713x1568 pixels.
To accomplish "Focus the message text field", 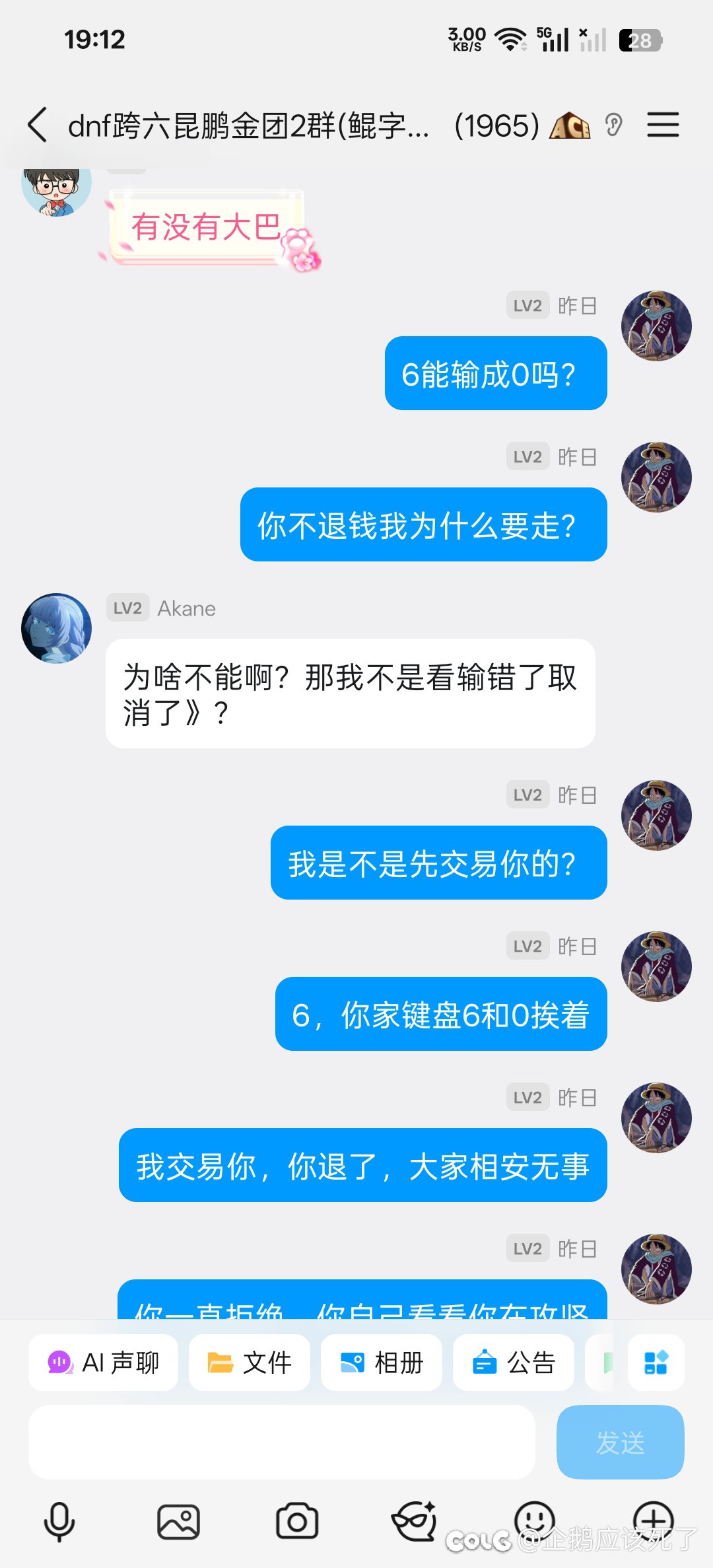I will pos(281,1442).
